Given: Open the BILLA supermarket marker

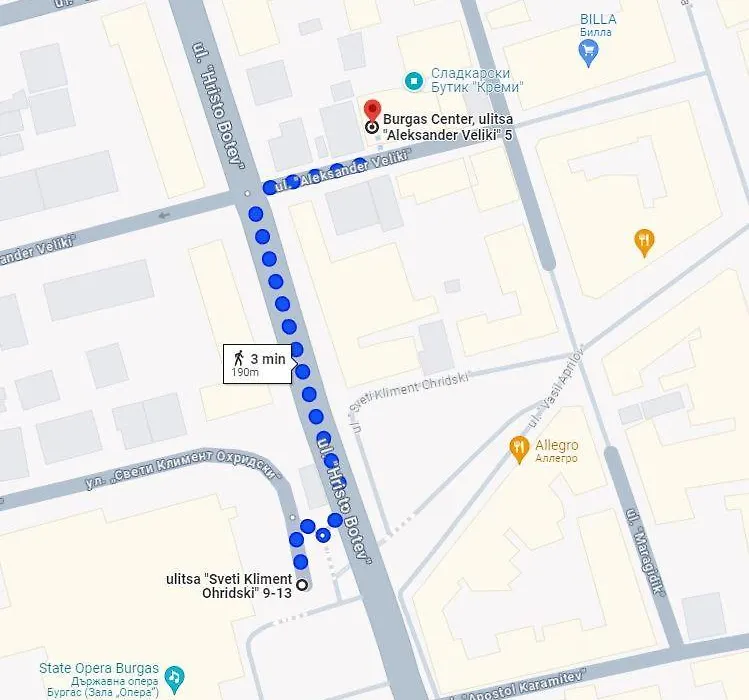Looking at the screenshot, I should [x=588, y=55].
